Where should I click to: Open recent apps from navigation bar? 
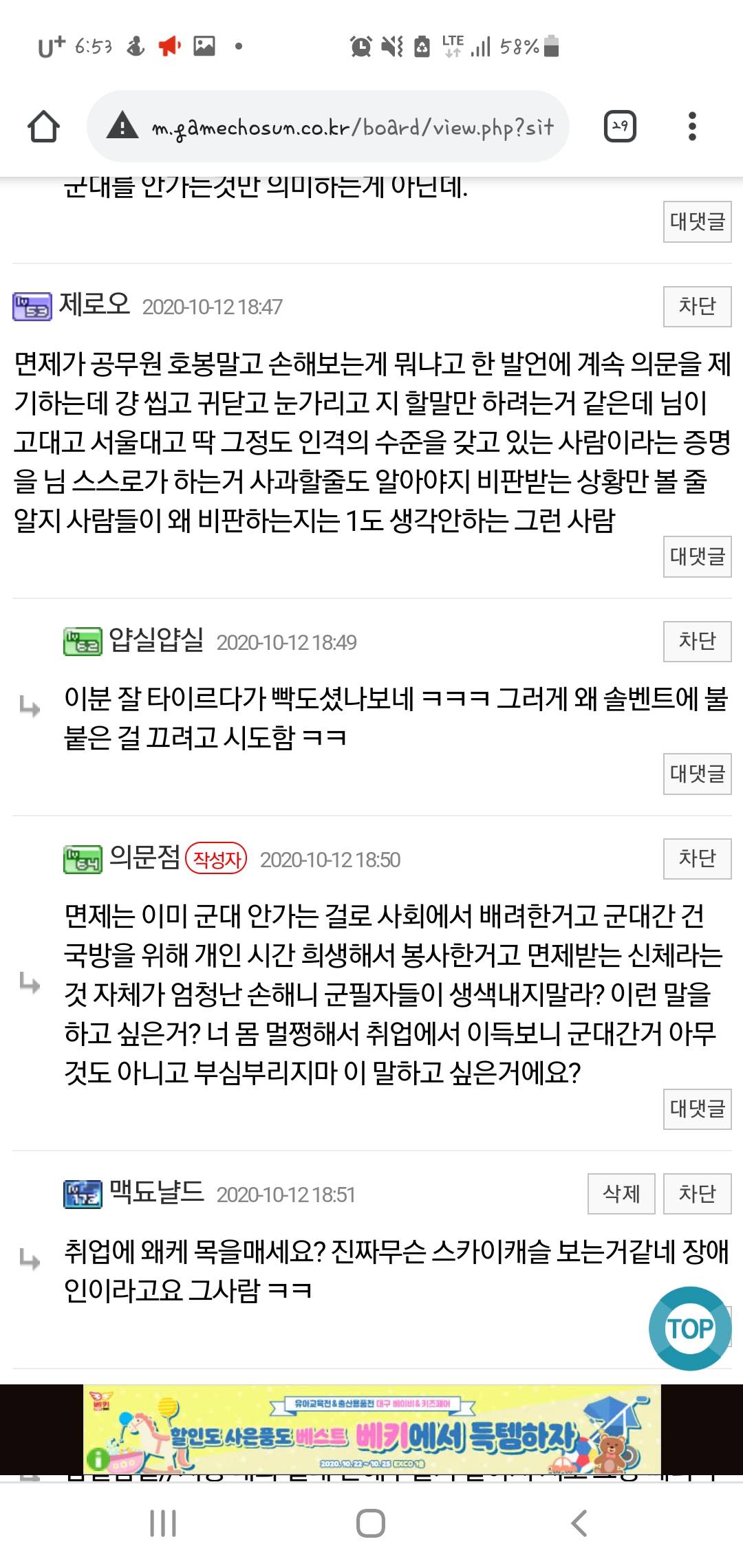click(x=163, y=1523)
